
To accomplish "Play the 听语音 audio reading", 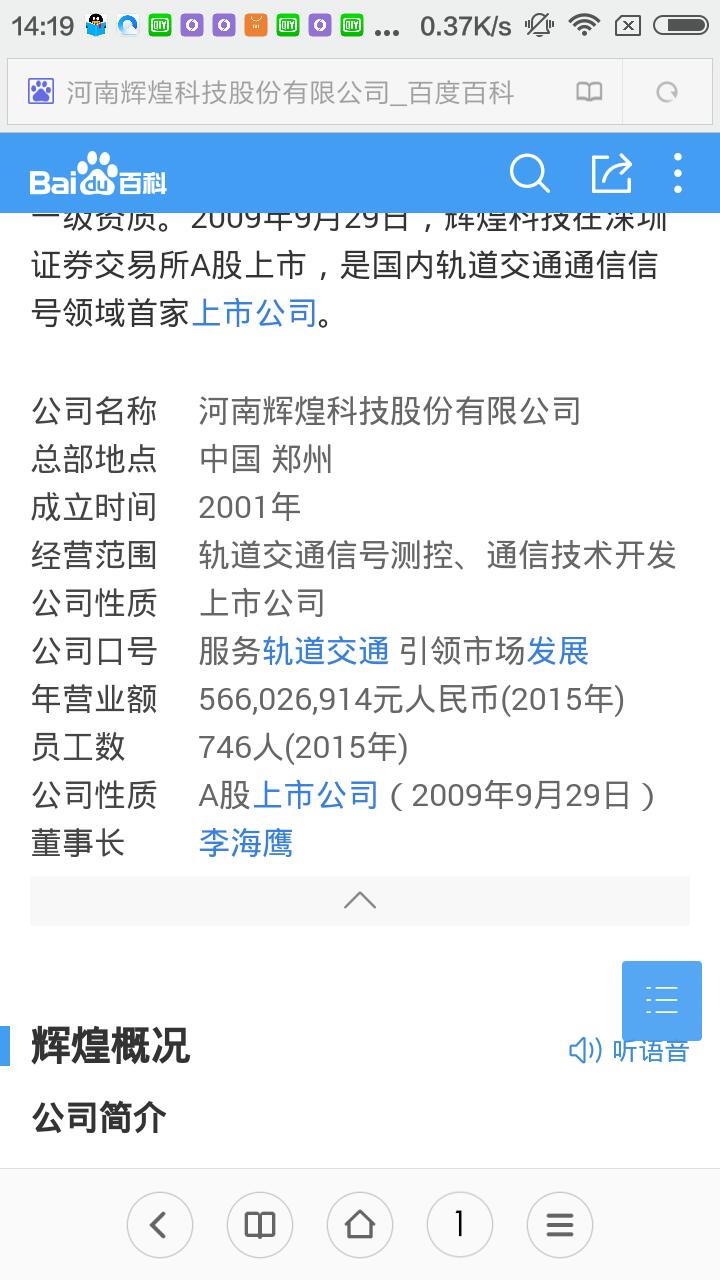I will [x=630, y=1050].
